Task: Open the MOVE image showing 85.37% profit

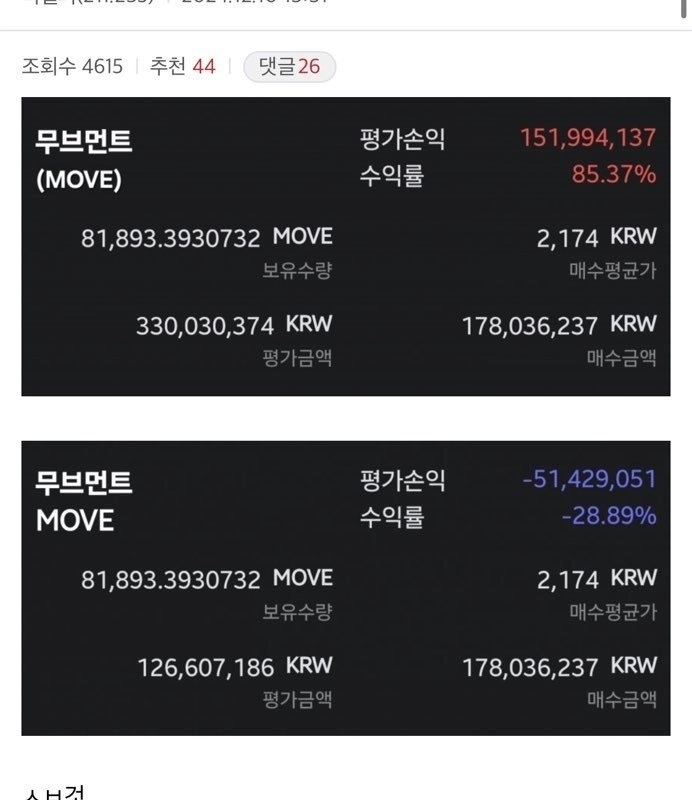Action: point(345,246)
